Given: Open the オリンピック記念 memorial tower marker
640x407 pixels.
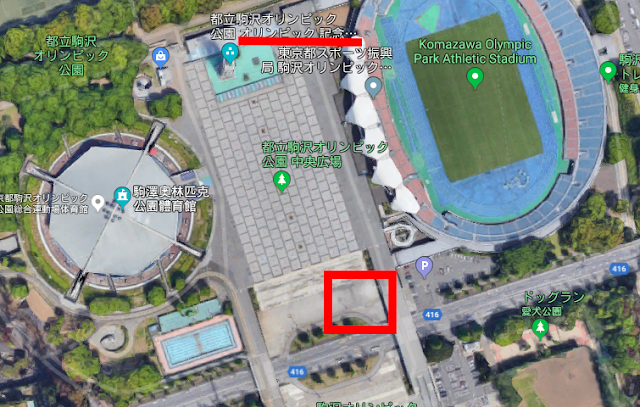Looking at the screenshot, I should pyautogui.click(x=230, y=55).
